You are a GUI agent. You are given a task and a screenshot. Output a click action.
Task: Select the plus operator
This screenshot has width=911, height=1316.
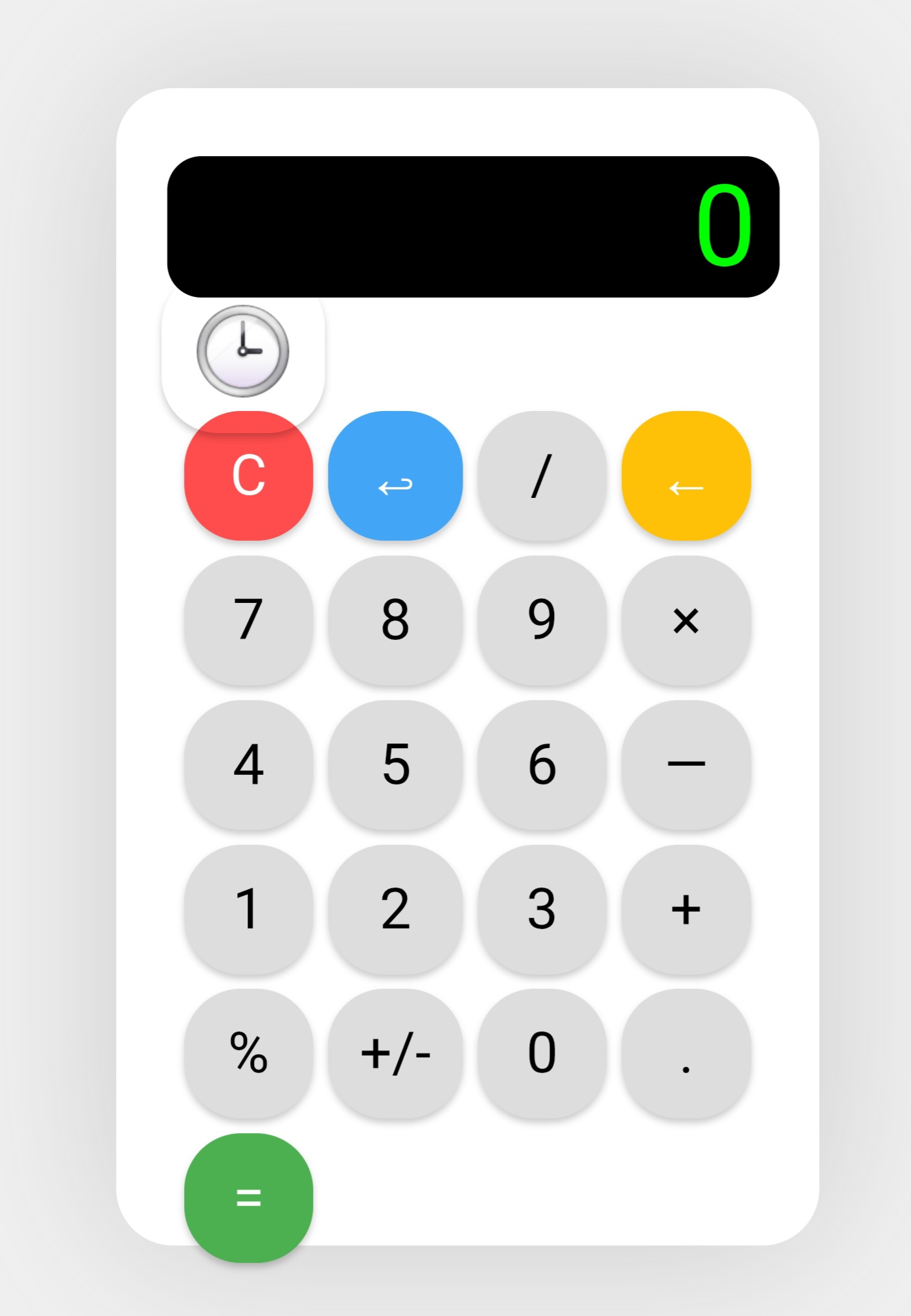pos(686,909)
